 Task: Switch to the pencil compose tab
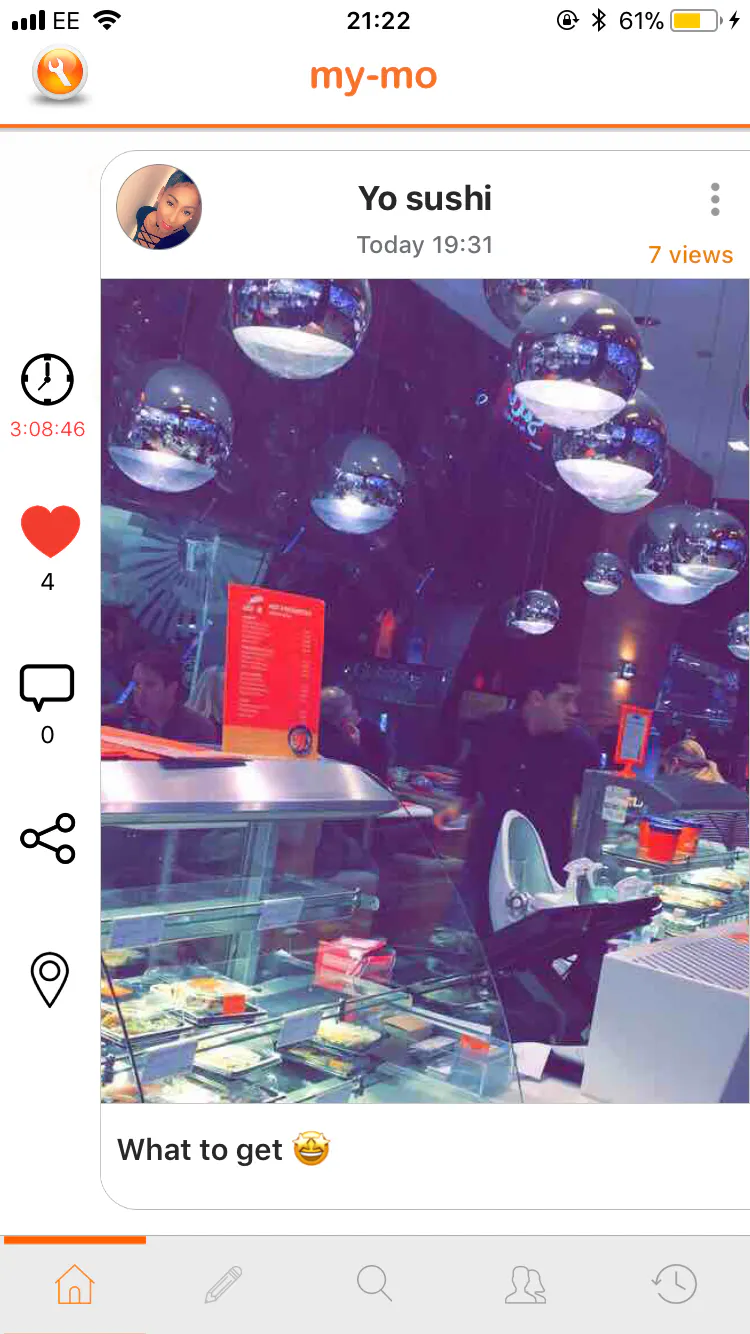point(224,1284)
